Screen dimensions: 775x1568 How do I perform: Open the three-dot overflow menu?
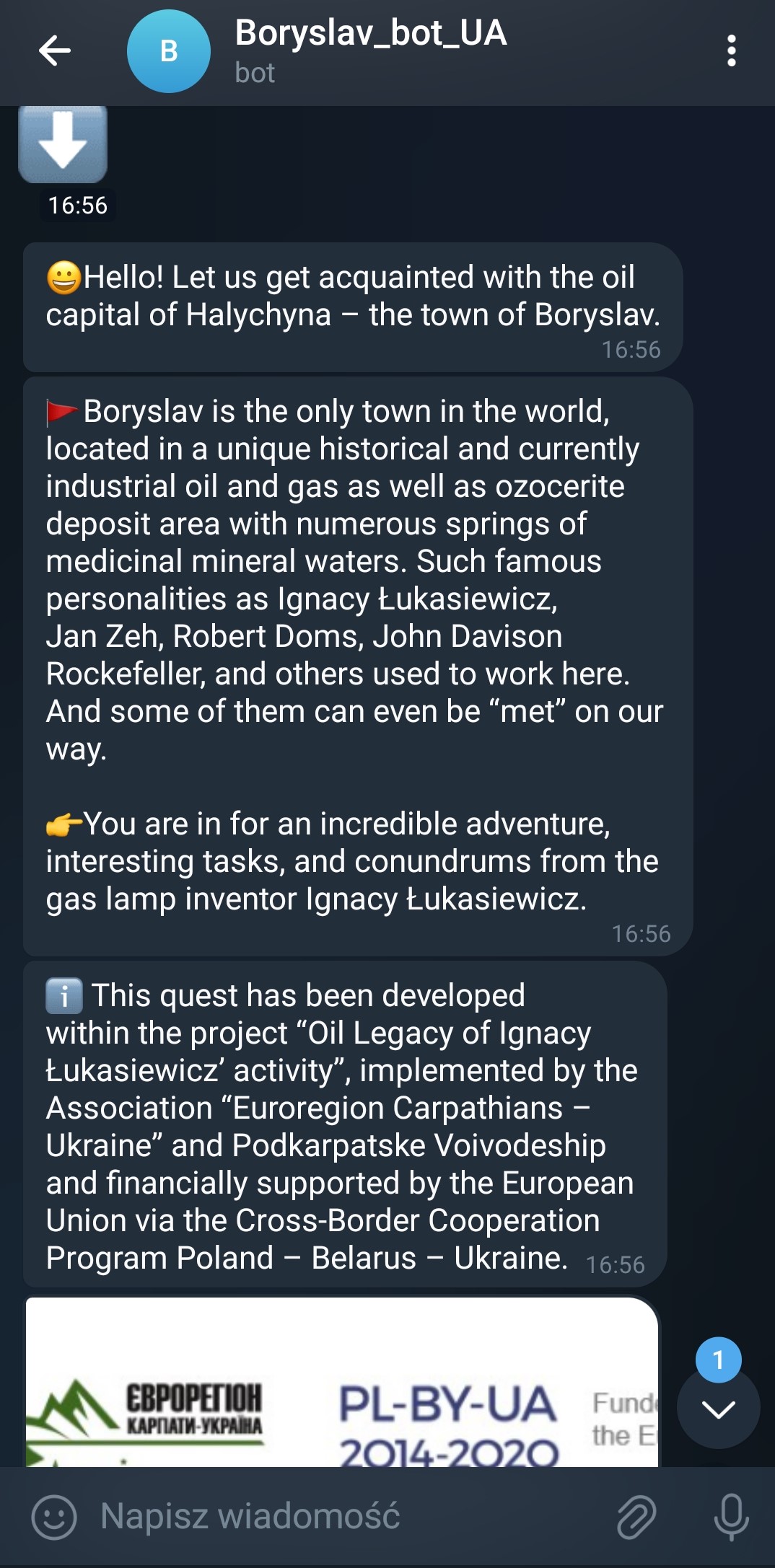click(x=732, y=51)
